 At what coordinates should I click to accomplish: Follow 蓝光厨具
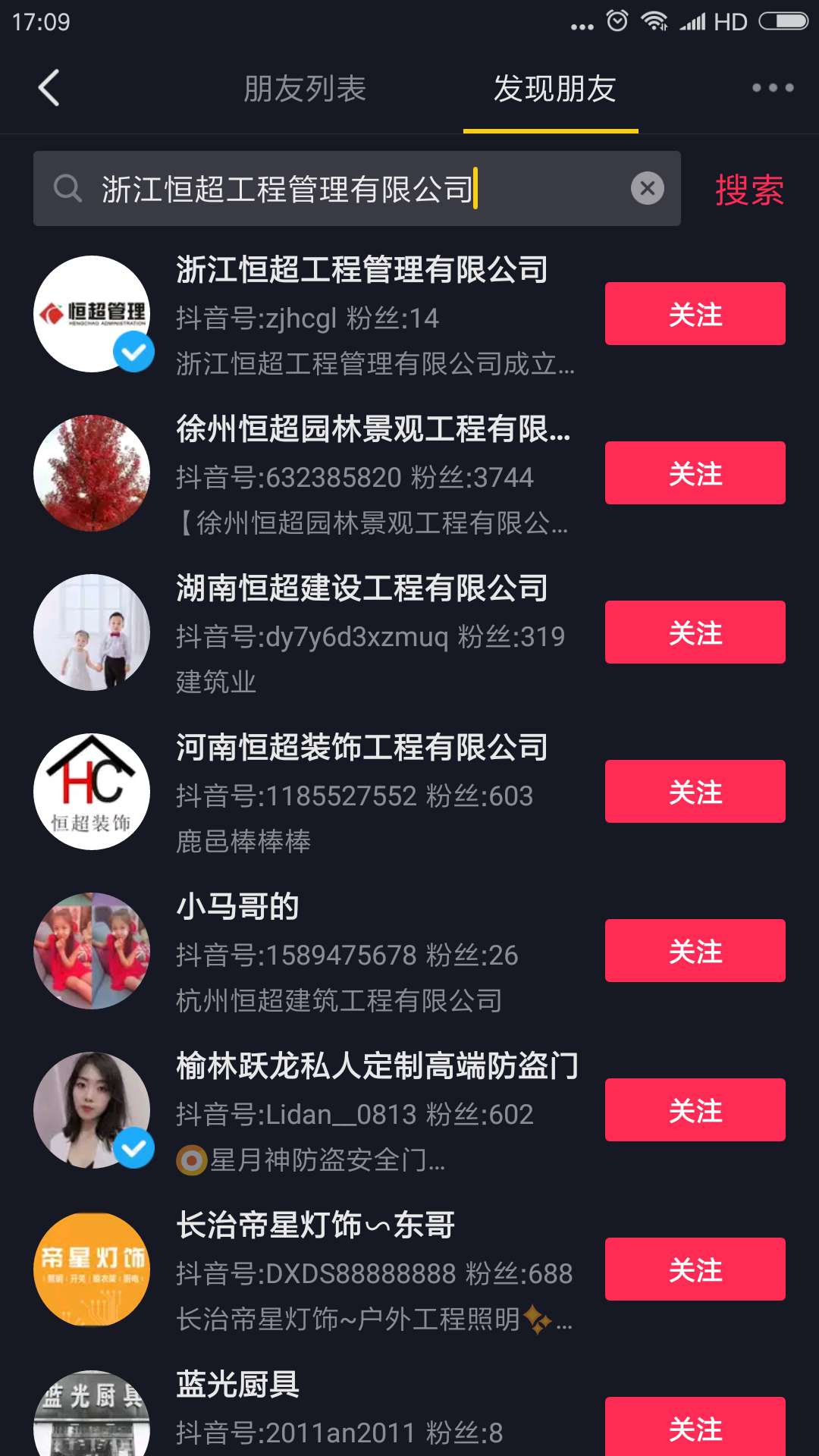pyautogui.click(x=695, y=1427)
